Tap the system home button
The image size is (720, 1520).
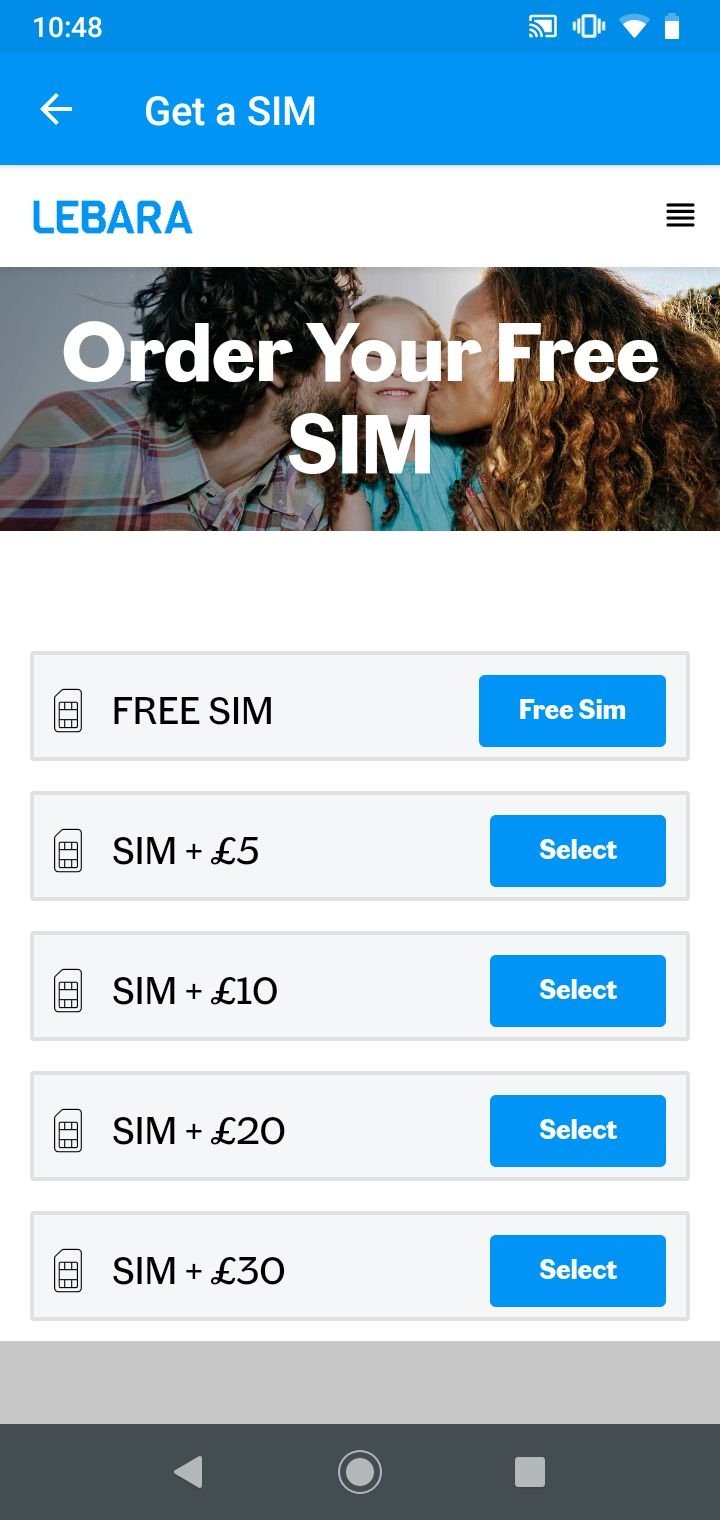point(360,1472)
